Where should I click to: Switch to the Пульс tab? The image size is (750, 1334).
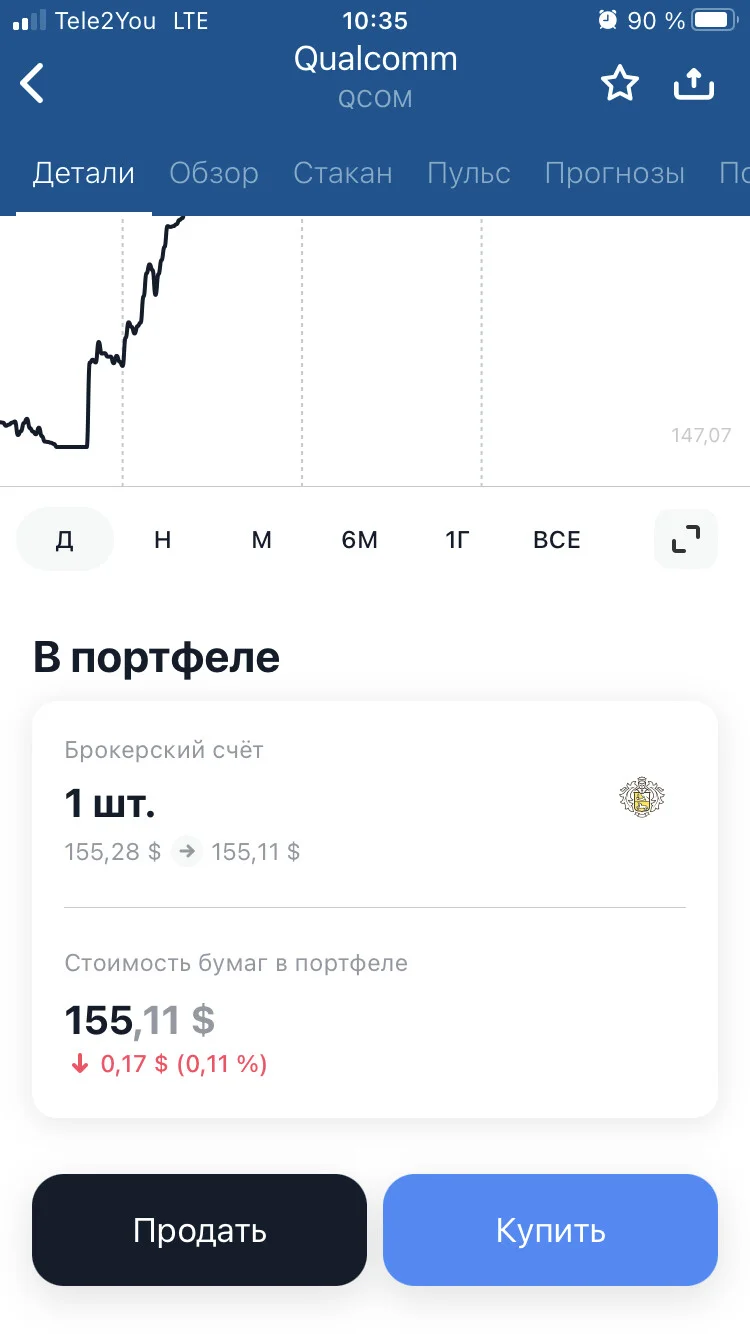coord(469,173)
